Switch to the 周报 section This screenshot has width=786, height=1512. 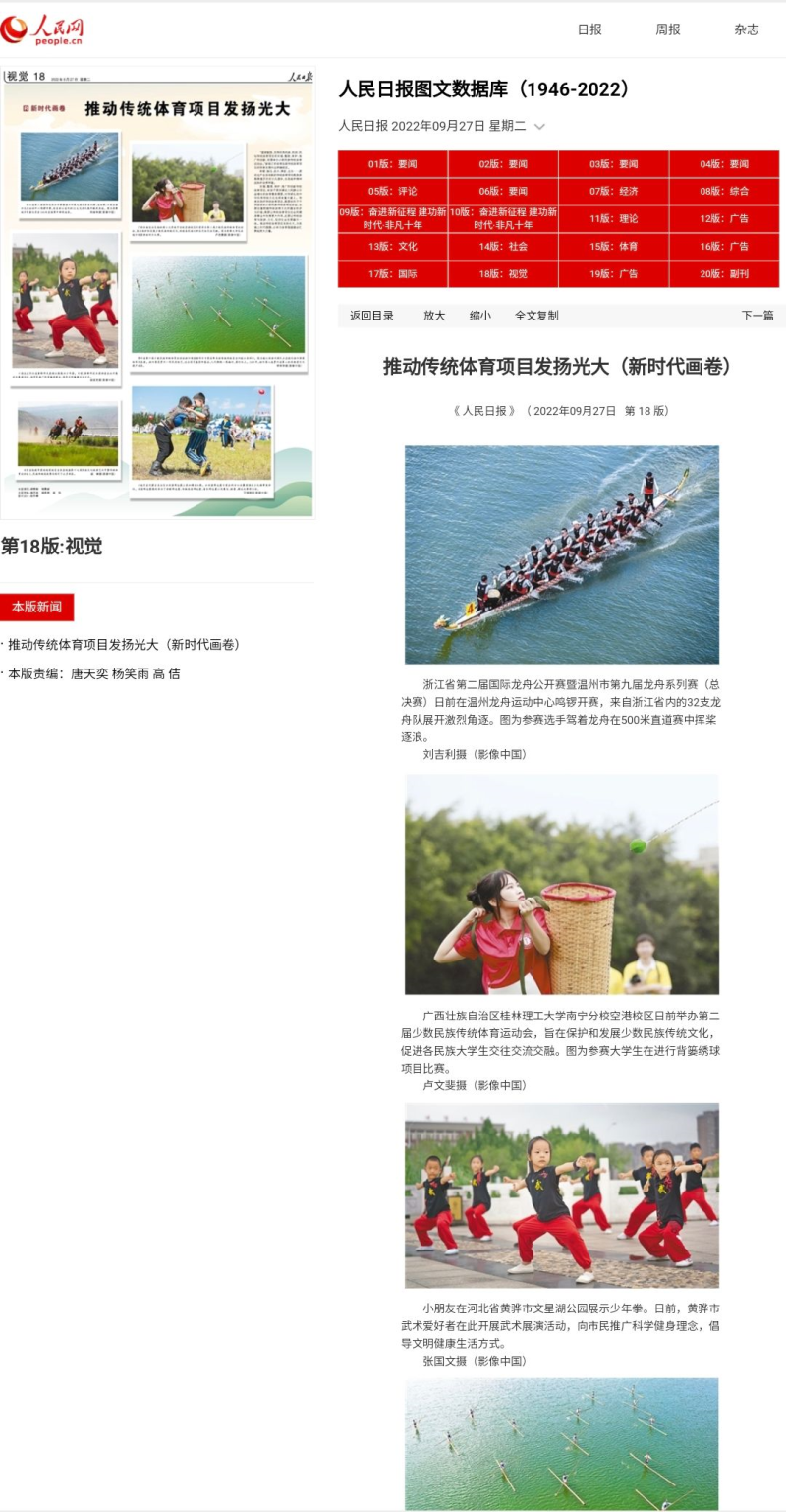(668, 29)
